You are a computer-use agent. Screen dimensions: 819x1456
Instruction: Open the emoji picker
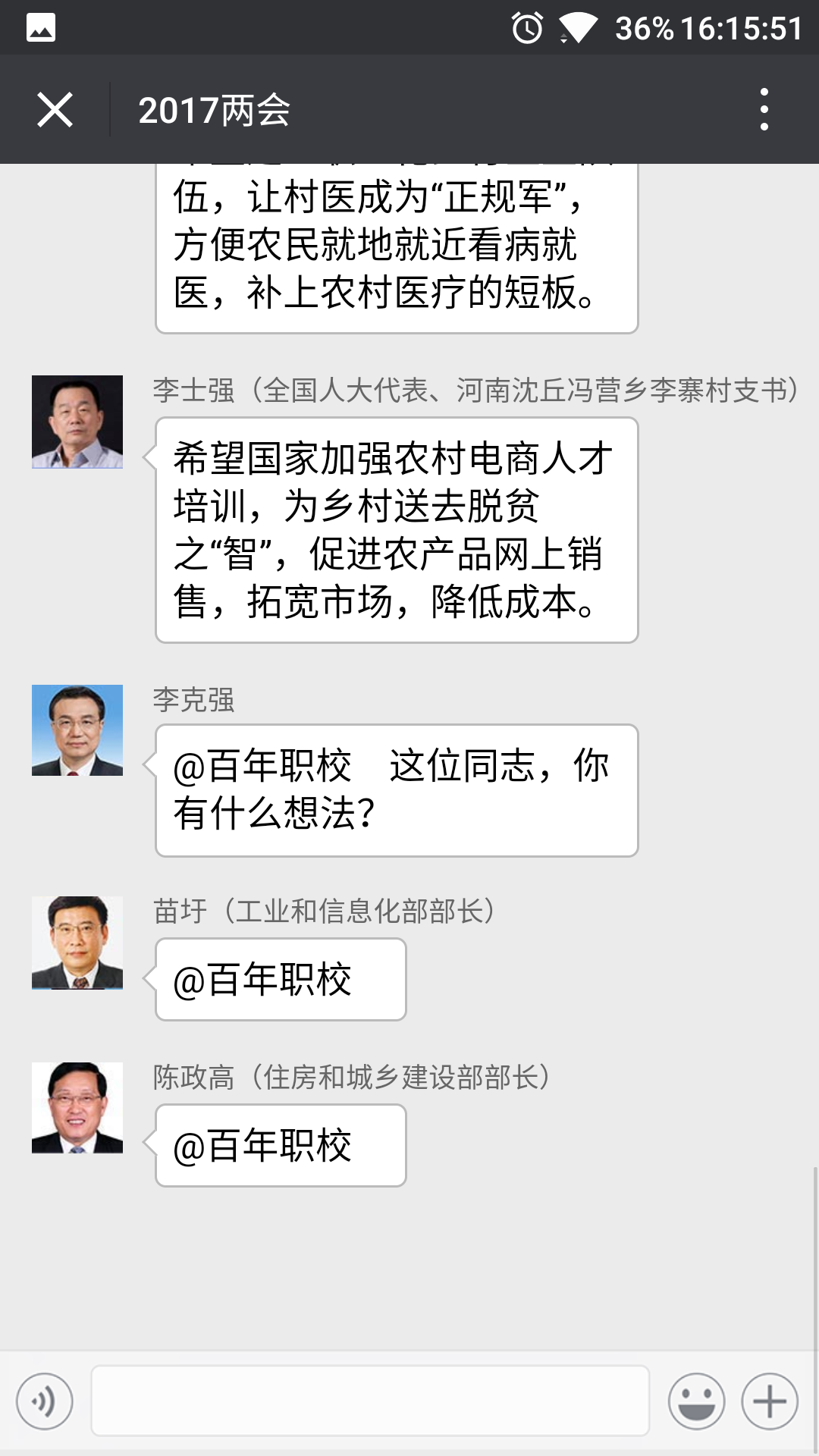point(696,1401)
